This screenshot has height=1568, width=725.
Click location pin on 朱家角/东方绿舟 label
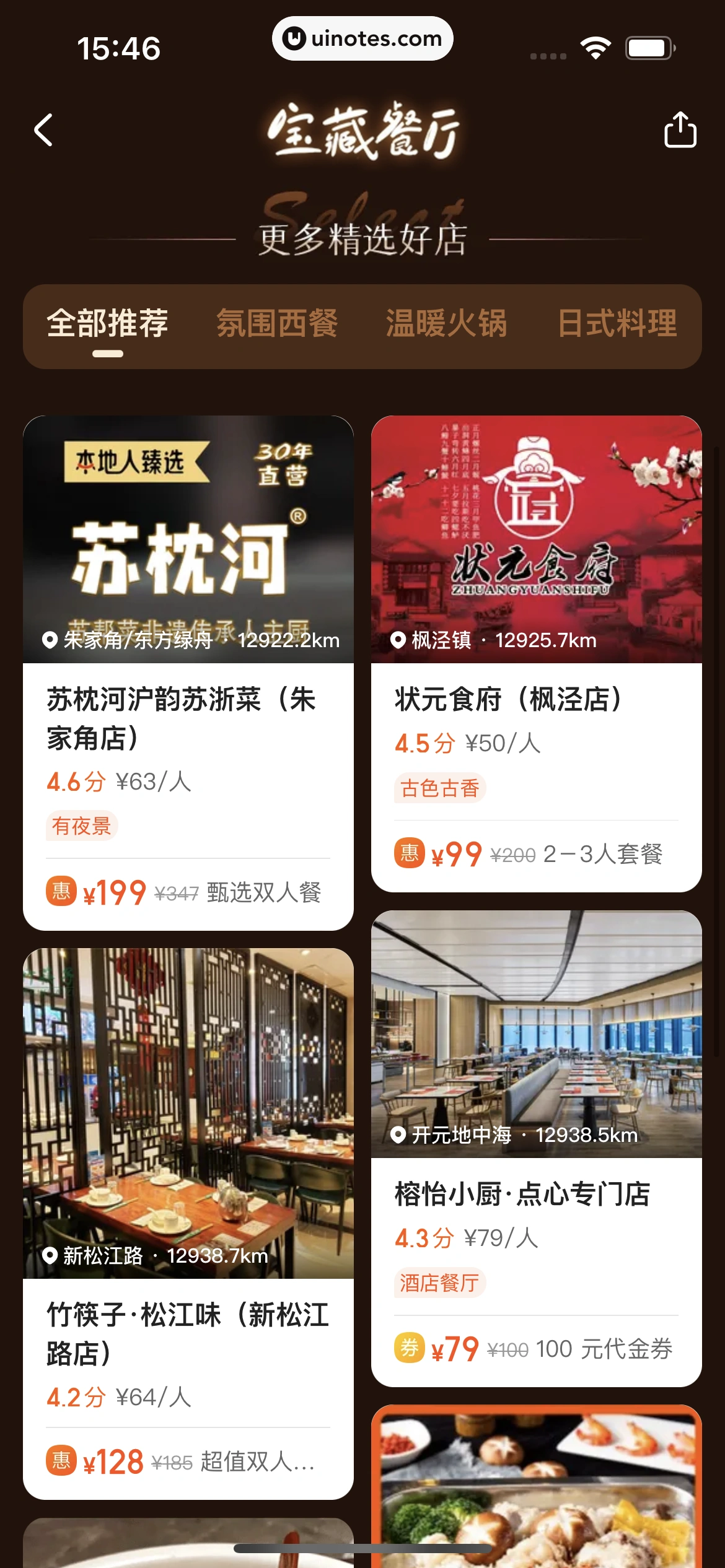[x=51, y=641]
